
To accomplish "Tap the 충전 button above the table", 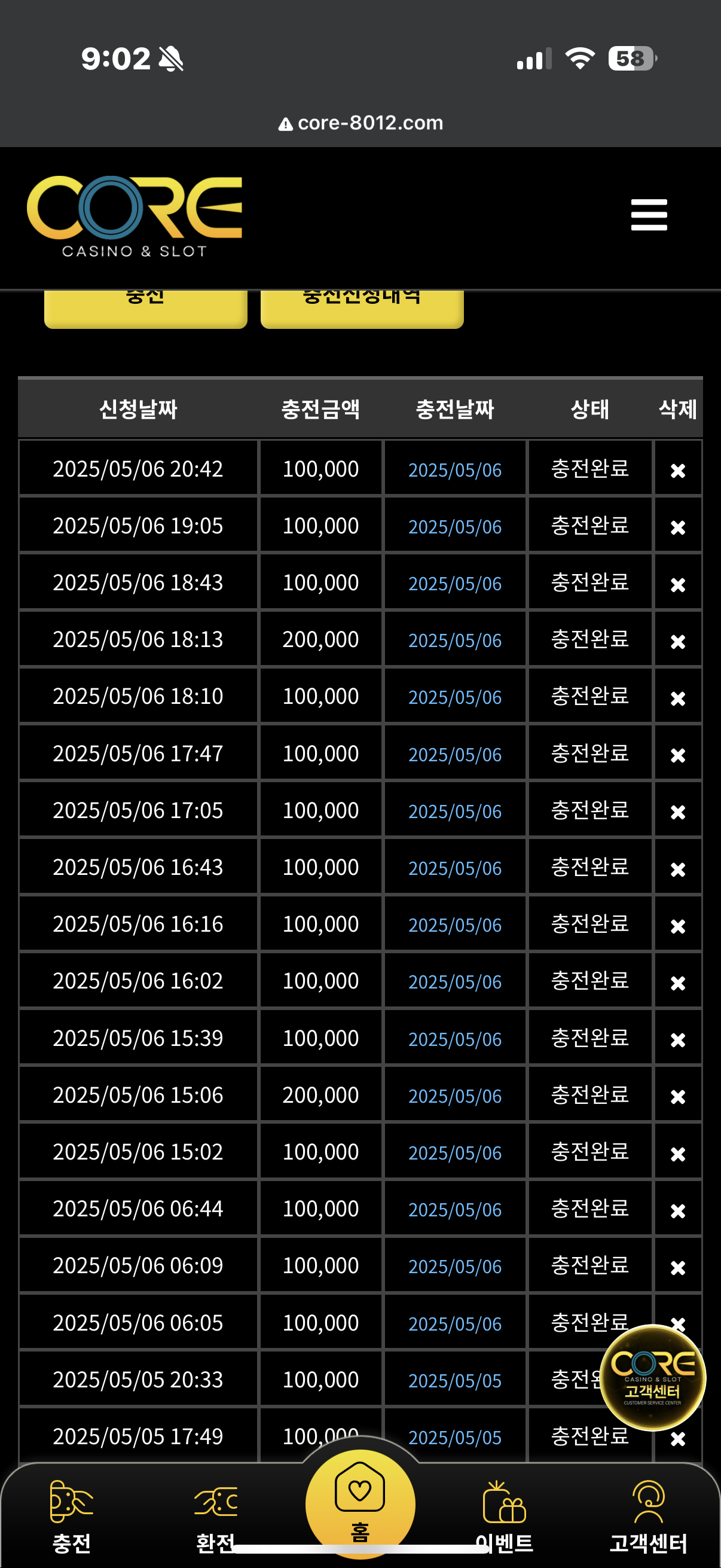I will tap(145, 309).
